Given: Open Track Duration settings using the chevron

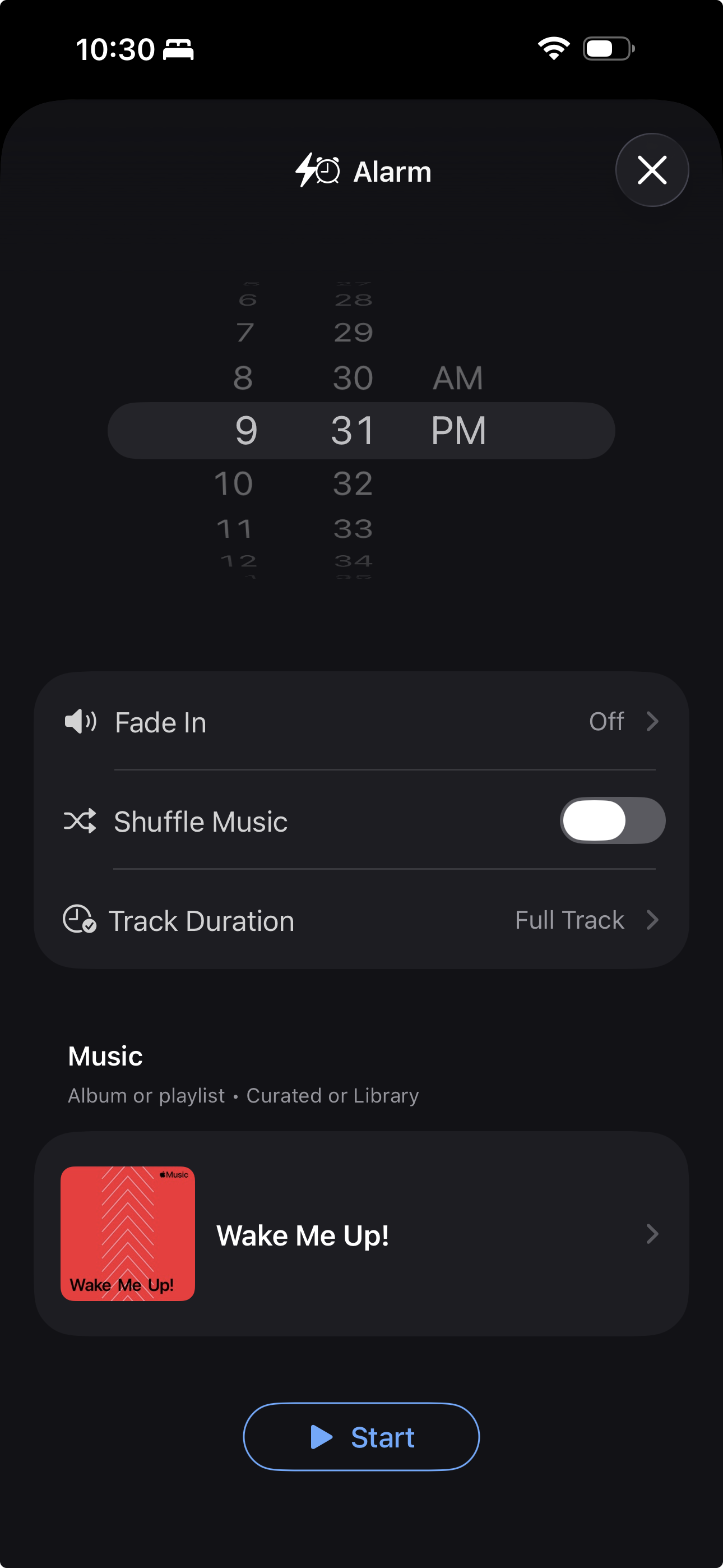Looking at the screenshot, I should click(x=653, y=920).
